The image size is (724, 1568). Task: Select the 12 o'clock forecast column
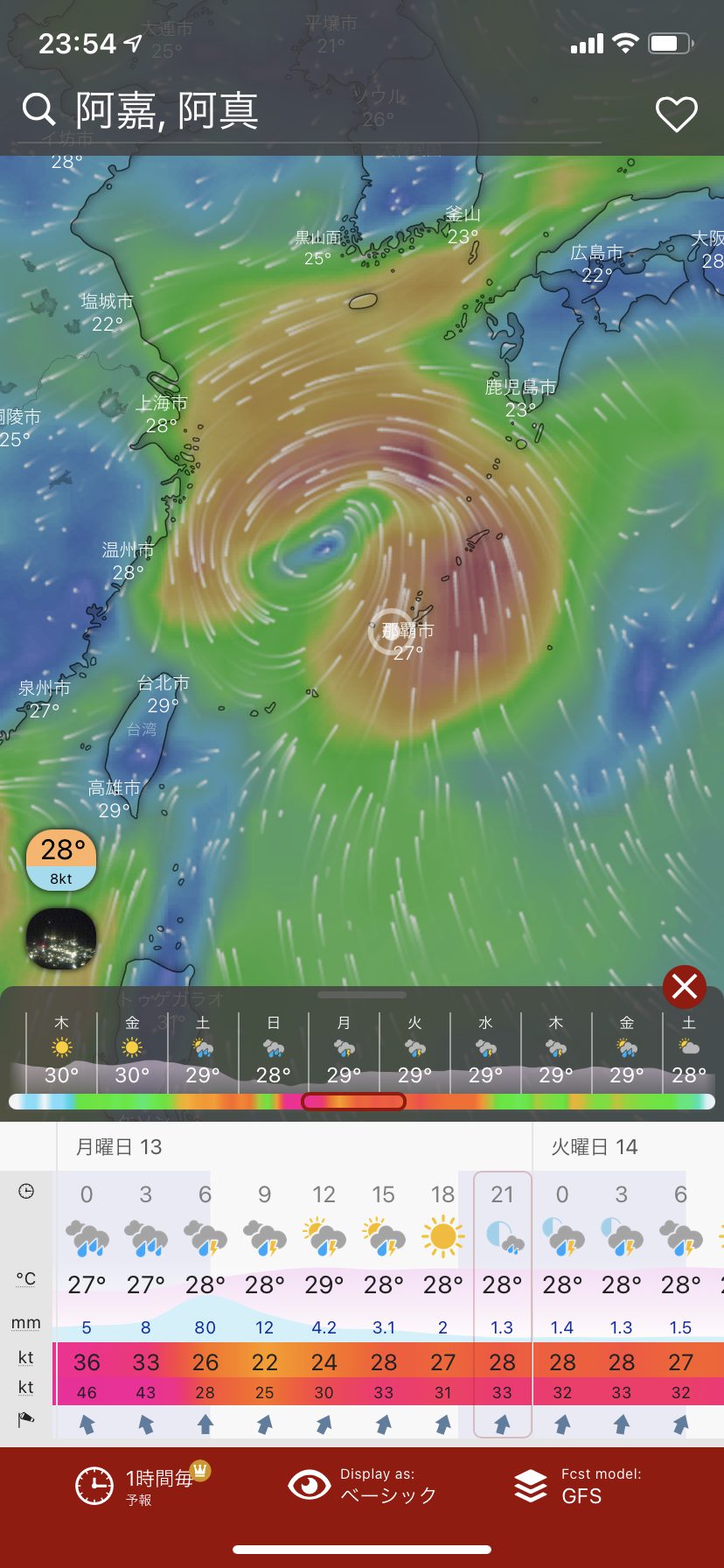point(324,1304)
